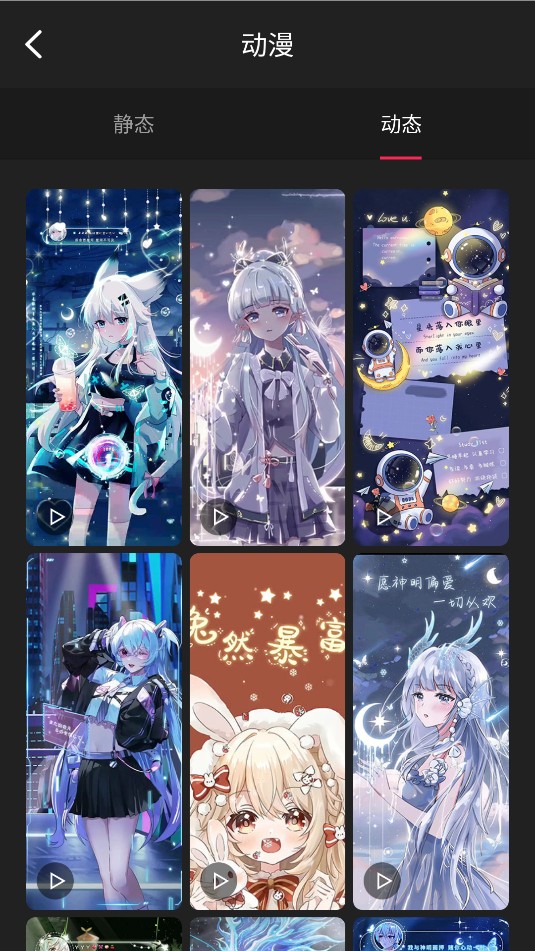Screen dimensions: 535x951
Task: Open the astronaut sticky-notes wallpaper
Action: [x=431, y=367]
